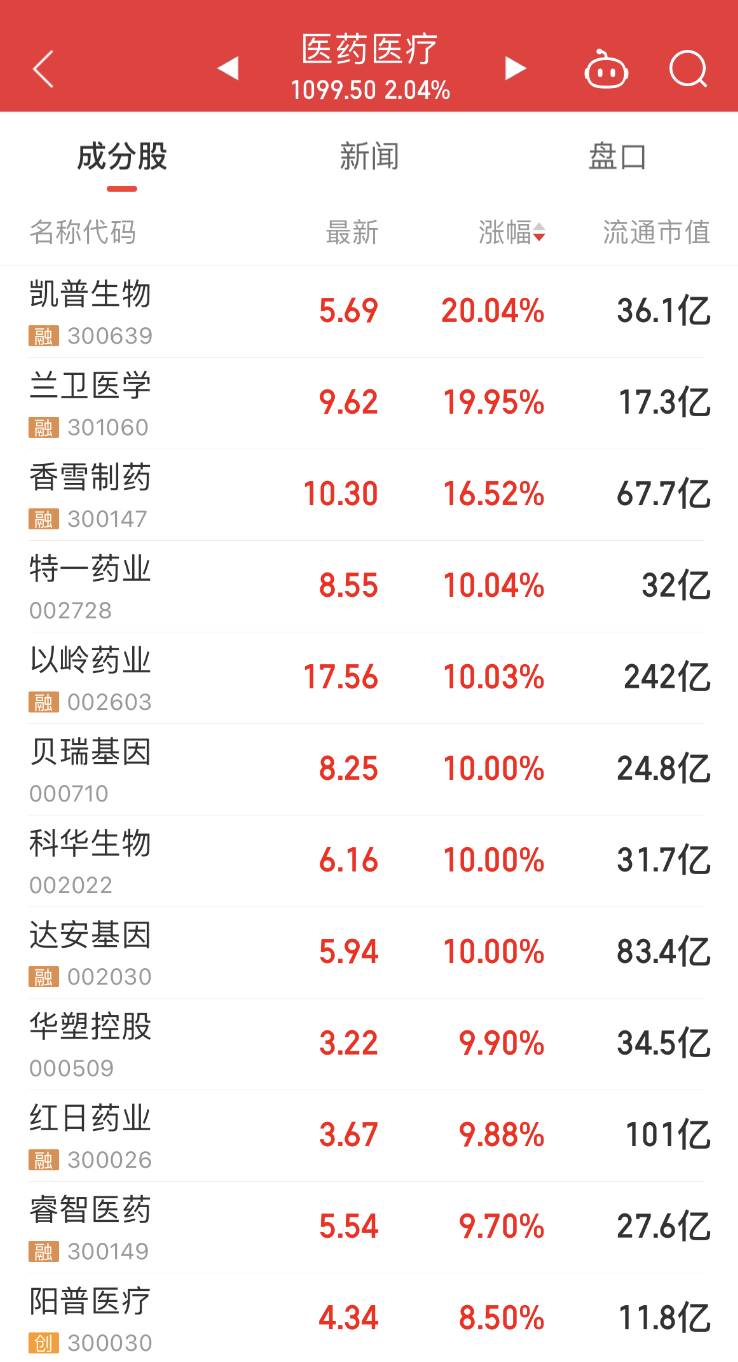The image size is (738, 1362).
Task: Sort list by 最新 price column
Action: pyautogui.click(x=352, y=233)
